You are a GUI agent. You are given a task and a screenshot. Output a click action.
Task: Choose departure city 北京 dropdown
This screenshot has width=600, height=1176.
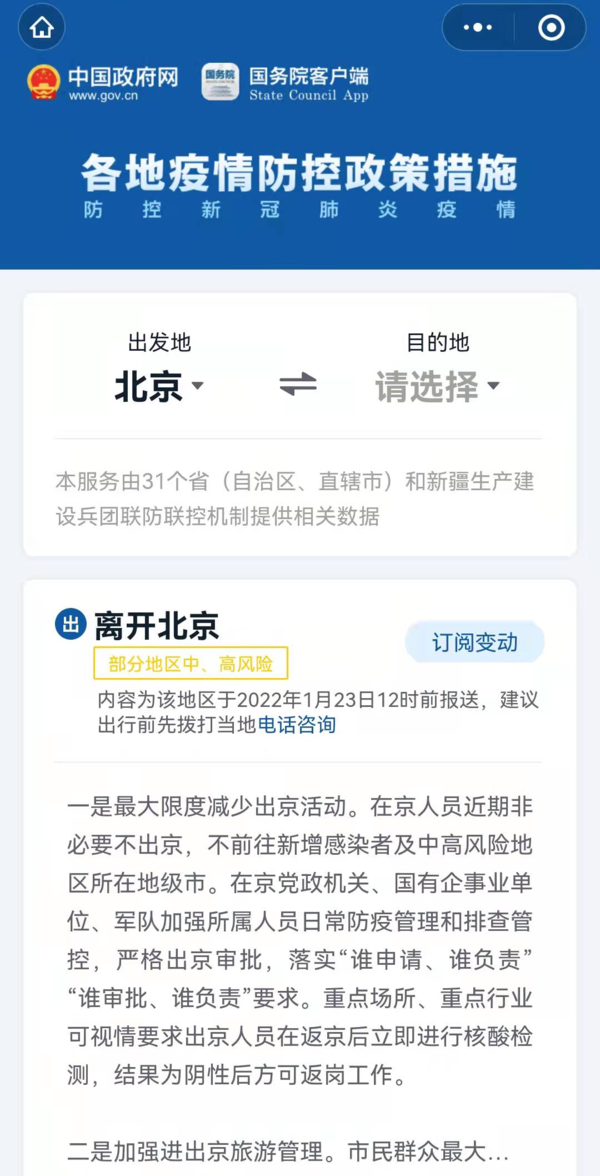[x=158, y=386]
